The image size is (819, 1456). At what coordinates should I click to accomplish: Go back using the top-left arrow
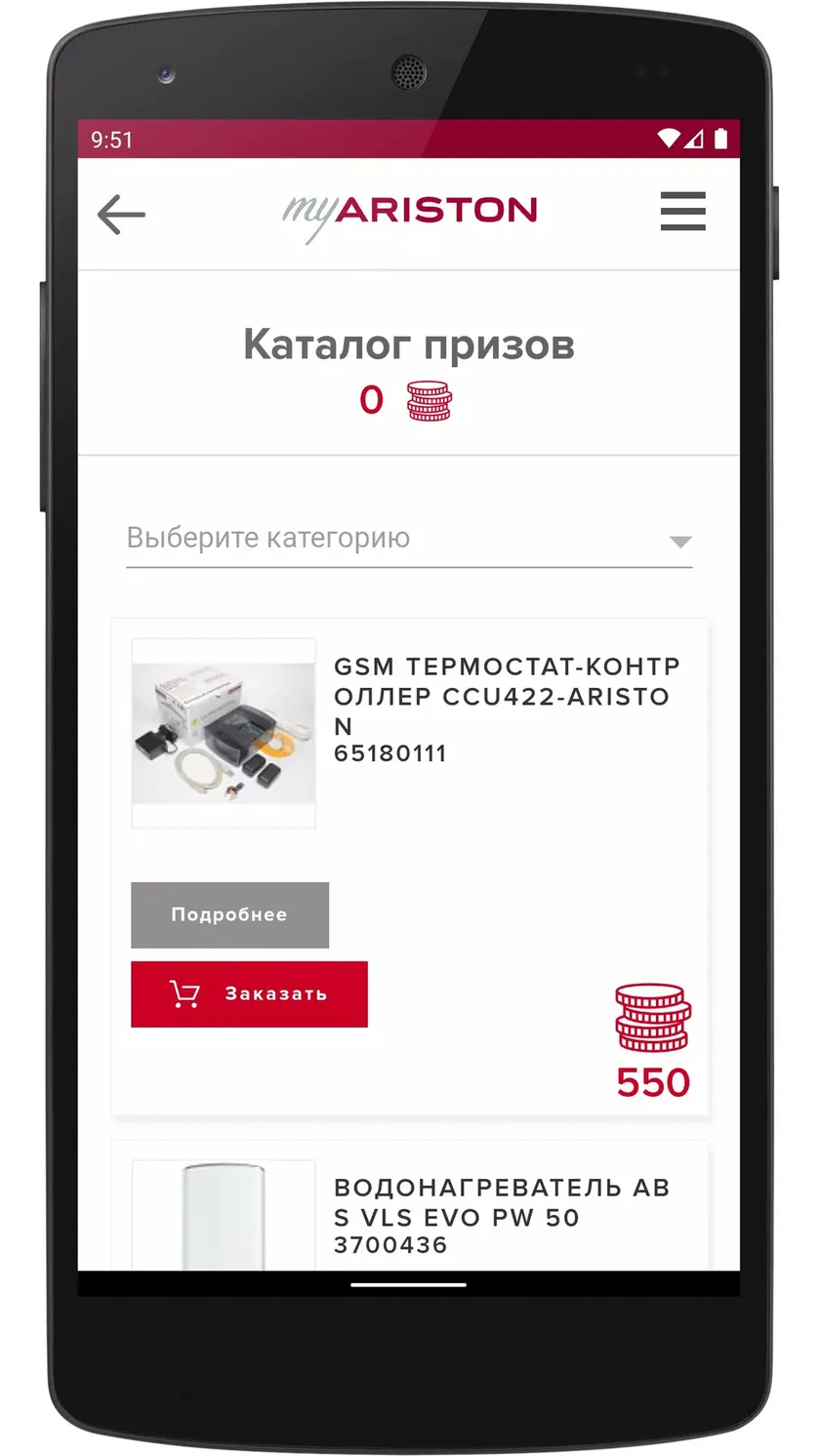point(121,214)
